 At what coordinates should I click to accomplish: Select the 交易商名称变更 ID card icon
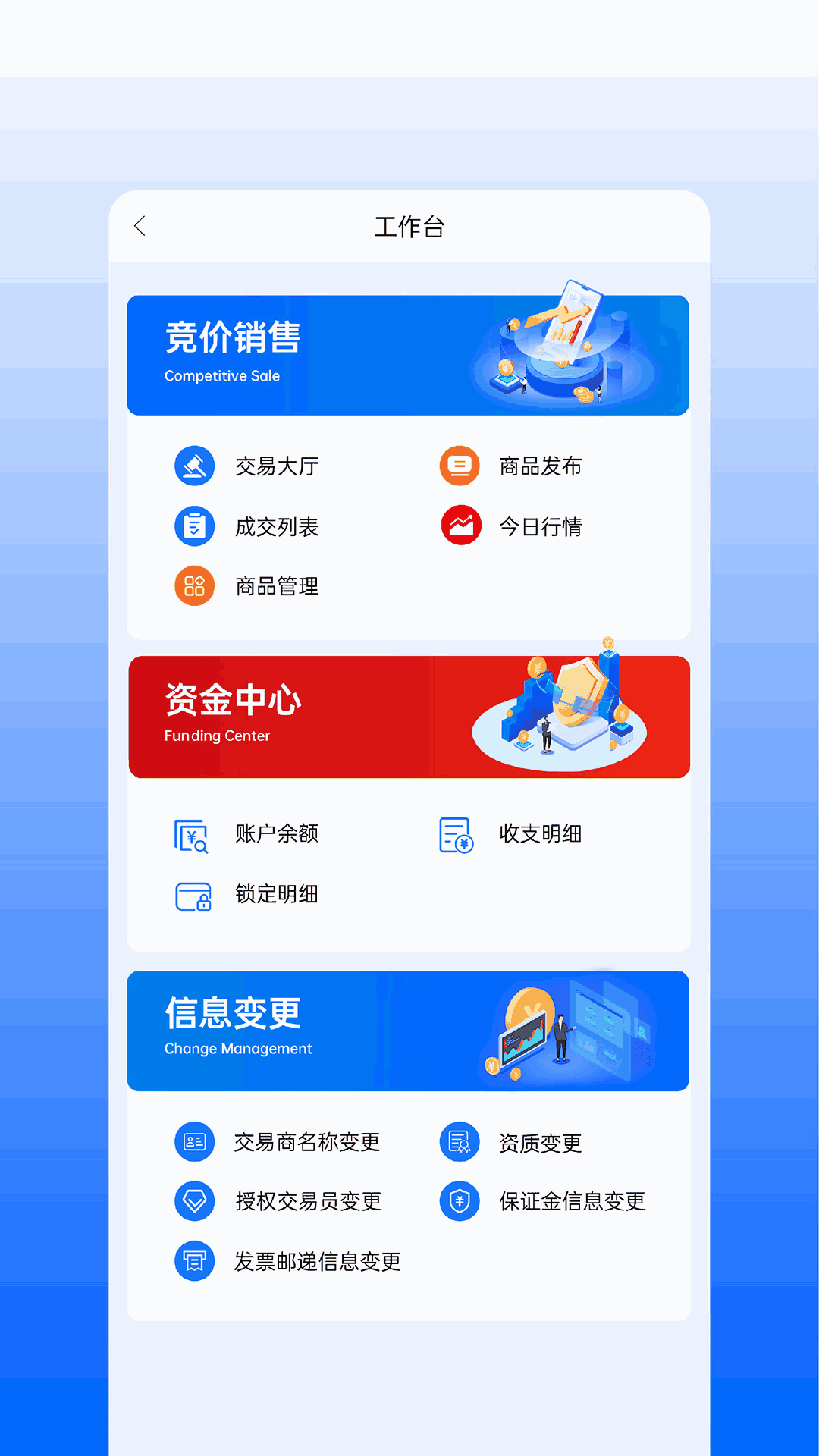[194, 1142]
